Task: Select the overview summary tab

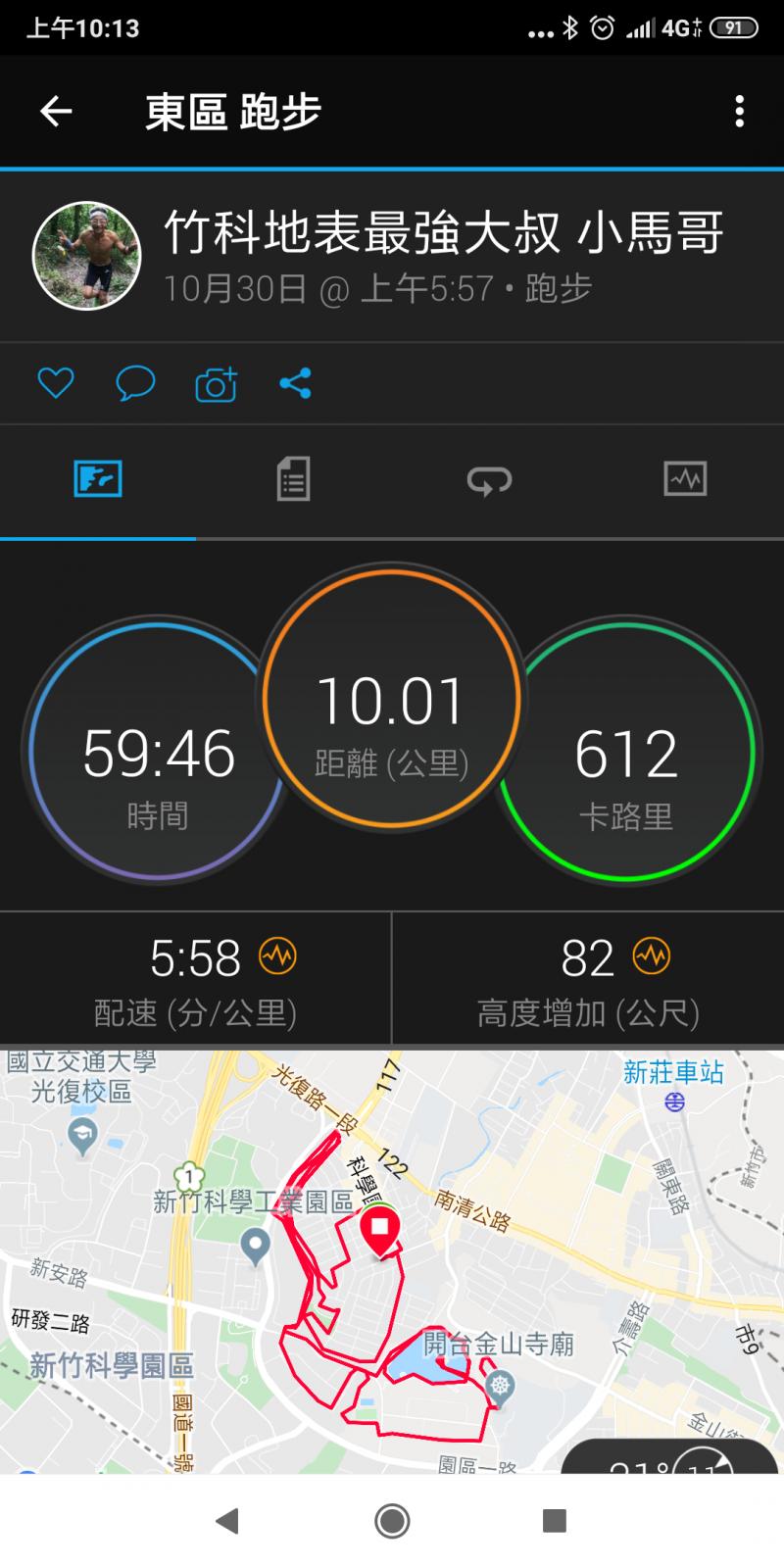Action: click(98, 479)
